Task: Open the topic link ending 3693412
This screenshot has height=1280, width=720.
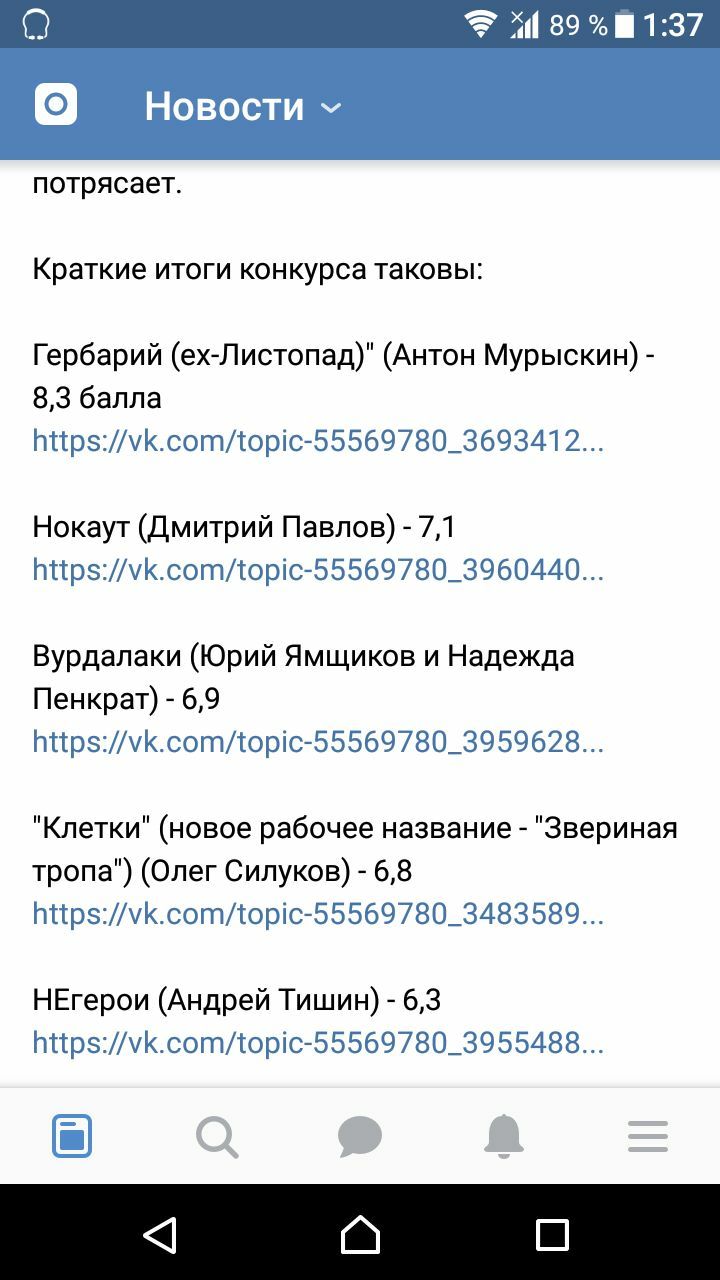Action: (318, 441)
